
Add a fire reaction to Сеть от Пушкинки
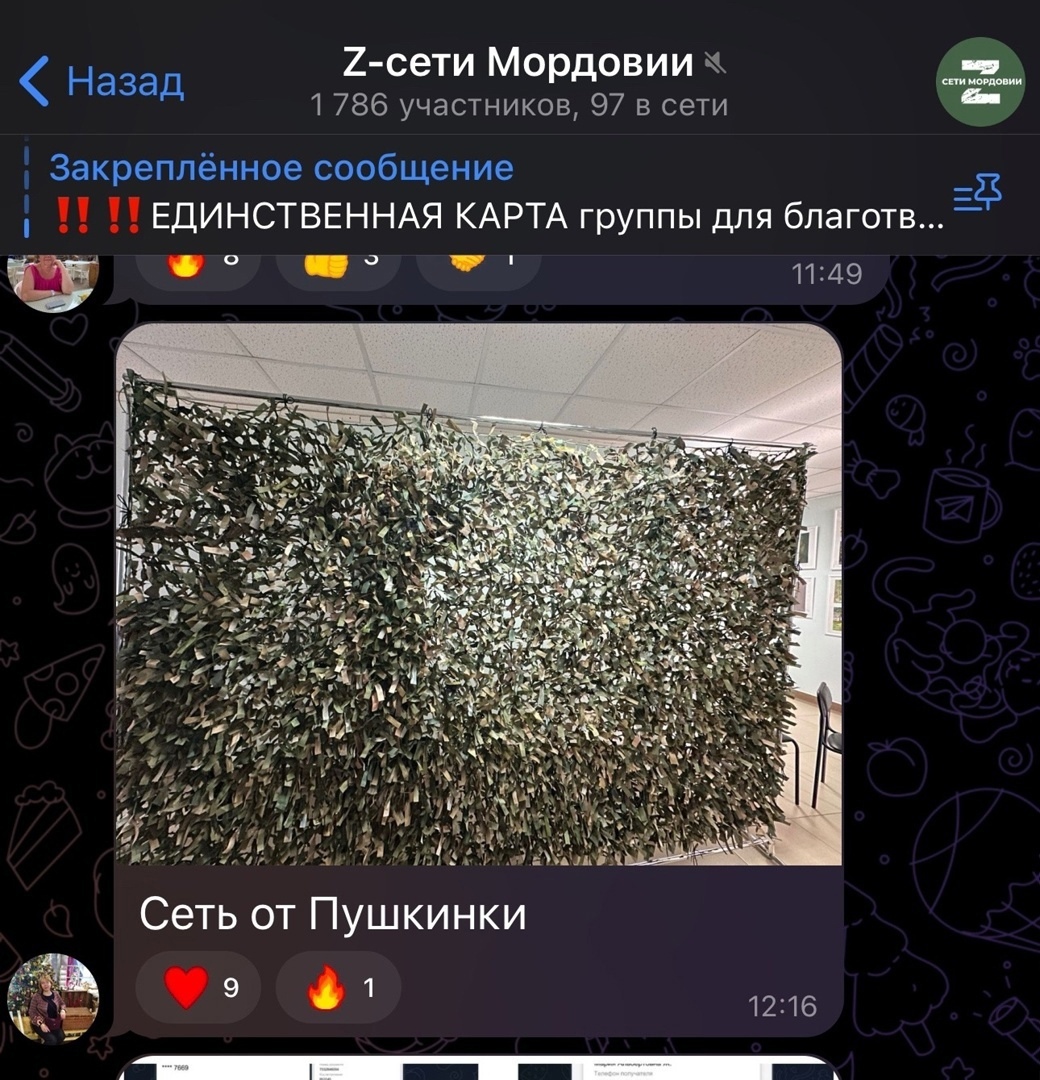pos(338,987)
